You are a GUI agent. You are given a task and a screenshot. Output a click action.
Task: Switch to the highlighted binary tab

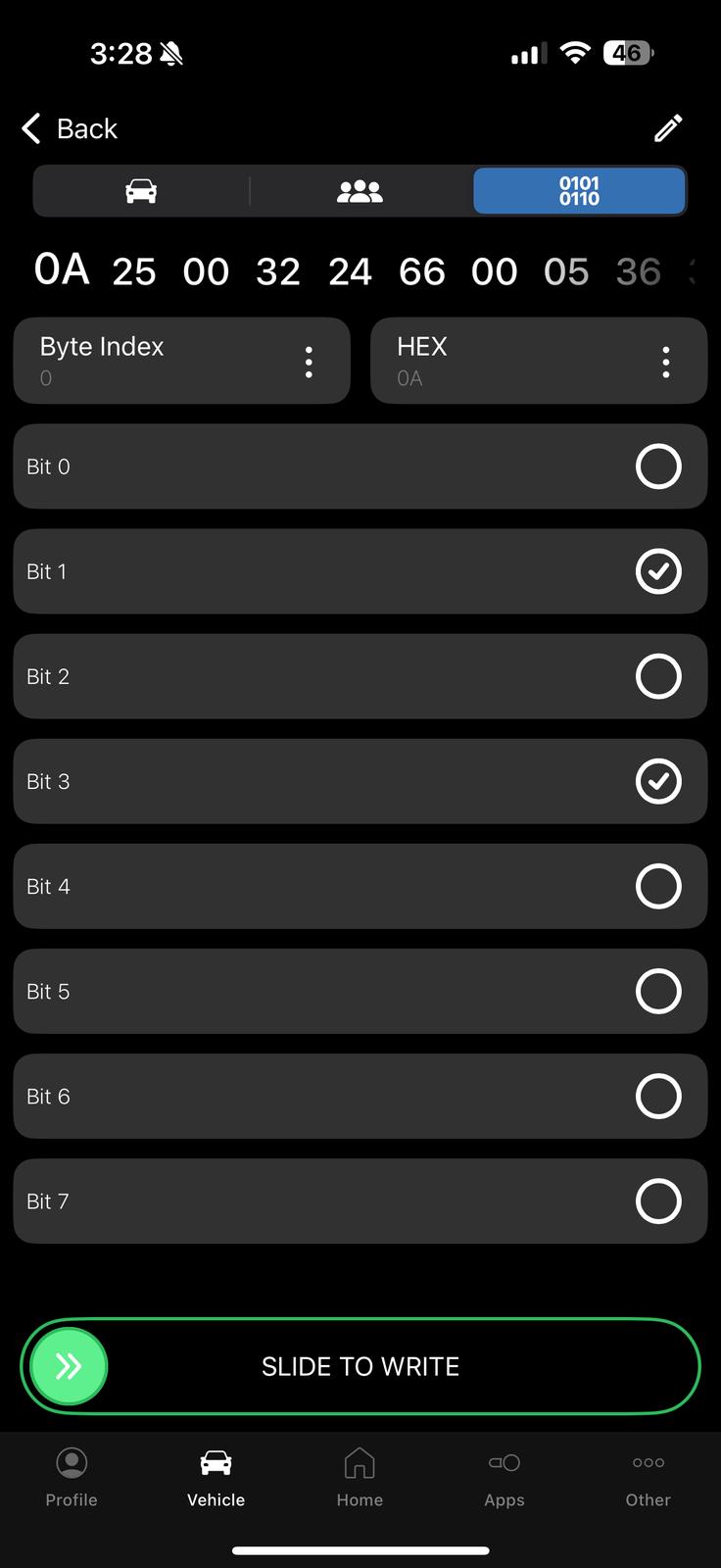coord(578,191)
